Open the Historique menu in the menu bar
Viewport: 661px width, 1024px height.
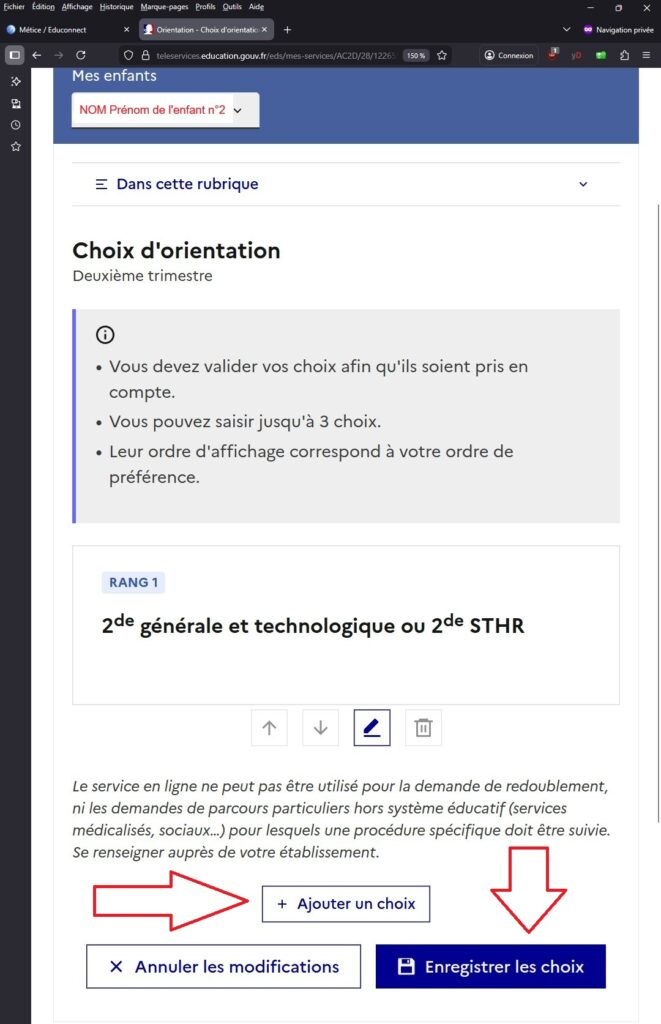116,7
